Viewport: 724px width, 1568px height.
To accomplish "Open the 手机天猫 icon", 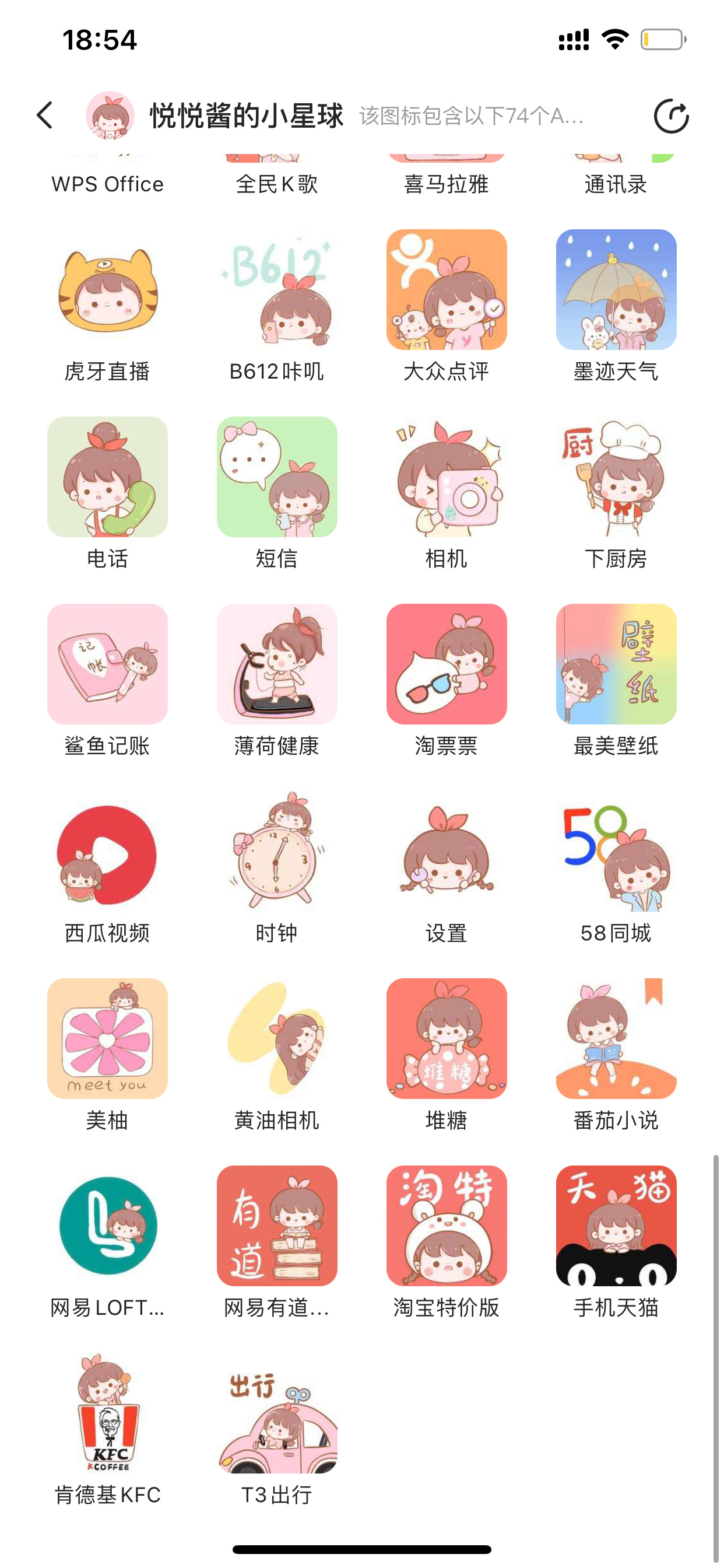I will click(616, 1226).
